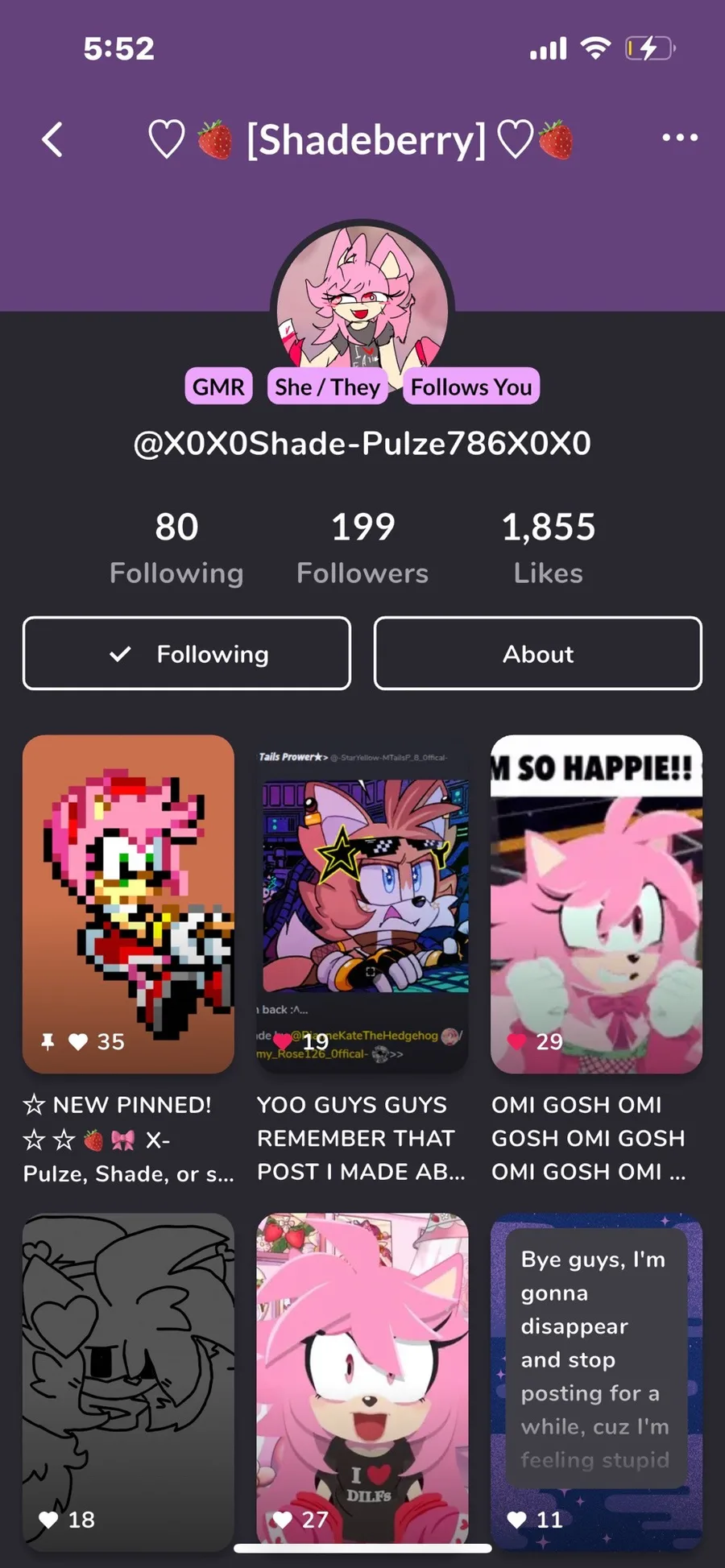Image resolution: width=725 pixels, height=1568 pixels.
Task: Open the sketch post with 18 likes
Action: click(x=128, y=1382)
